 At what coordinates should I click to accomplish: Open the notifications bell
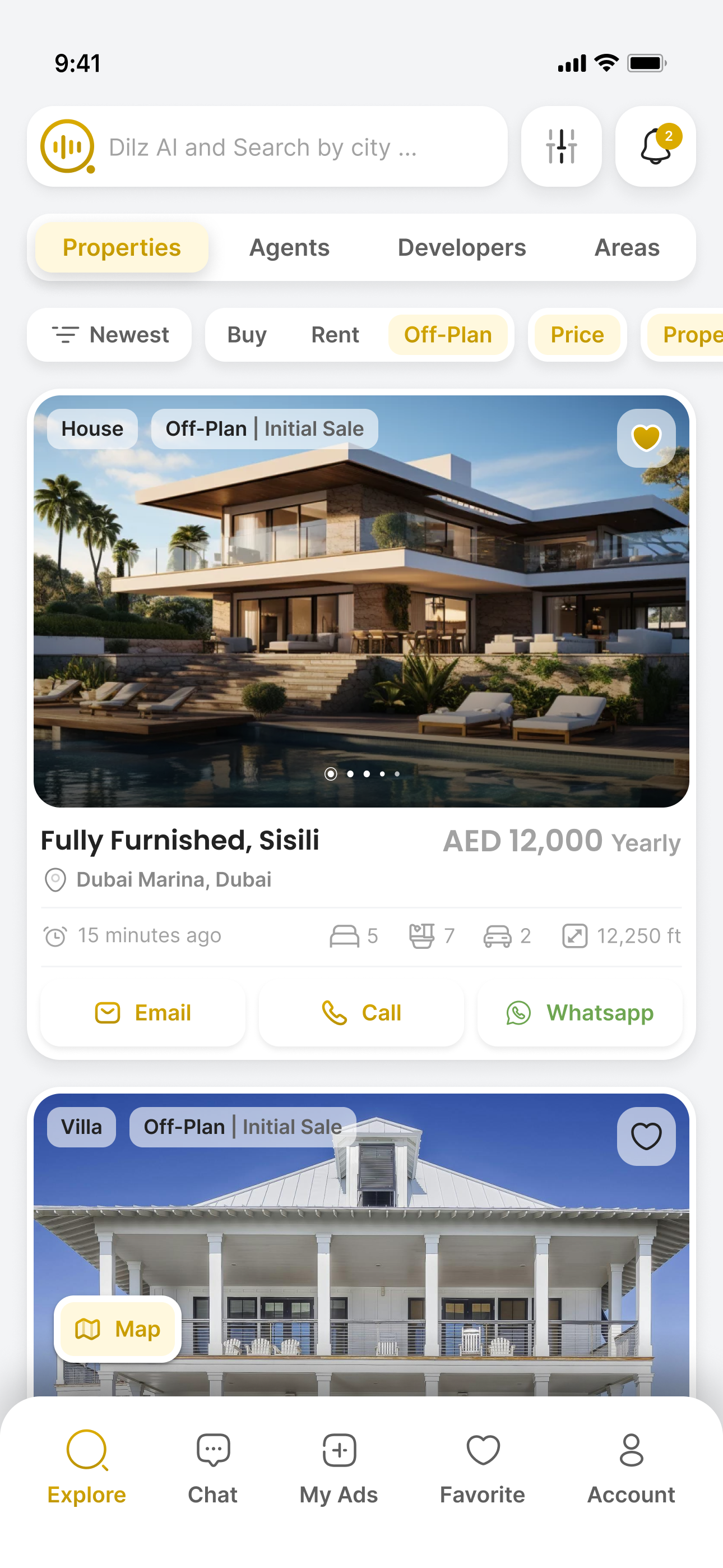tap(655, 146)
